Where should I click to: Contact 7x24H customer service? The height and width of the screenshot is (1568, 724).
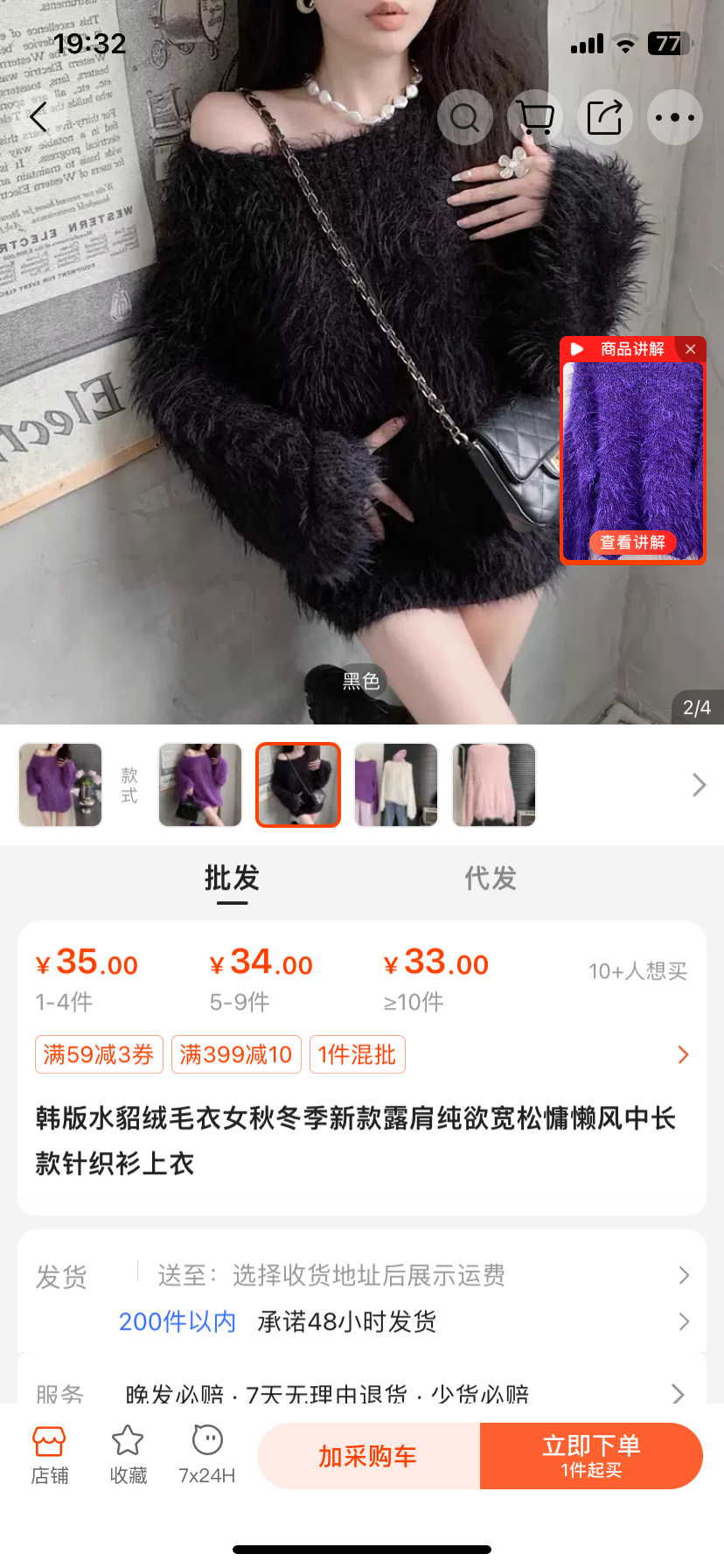(x=207, y=1455)
